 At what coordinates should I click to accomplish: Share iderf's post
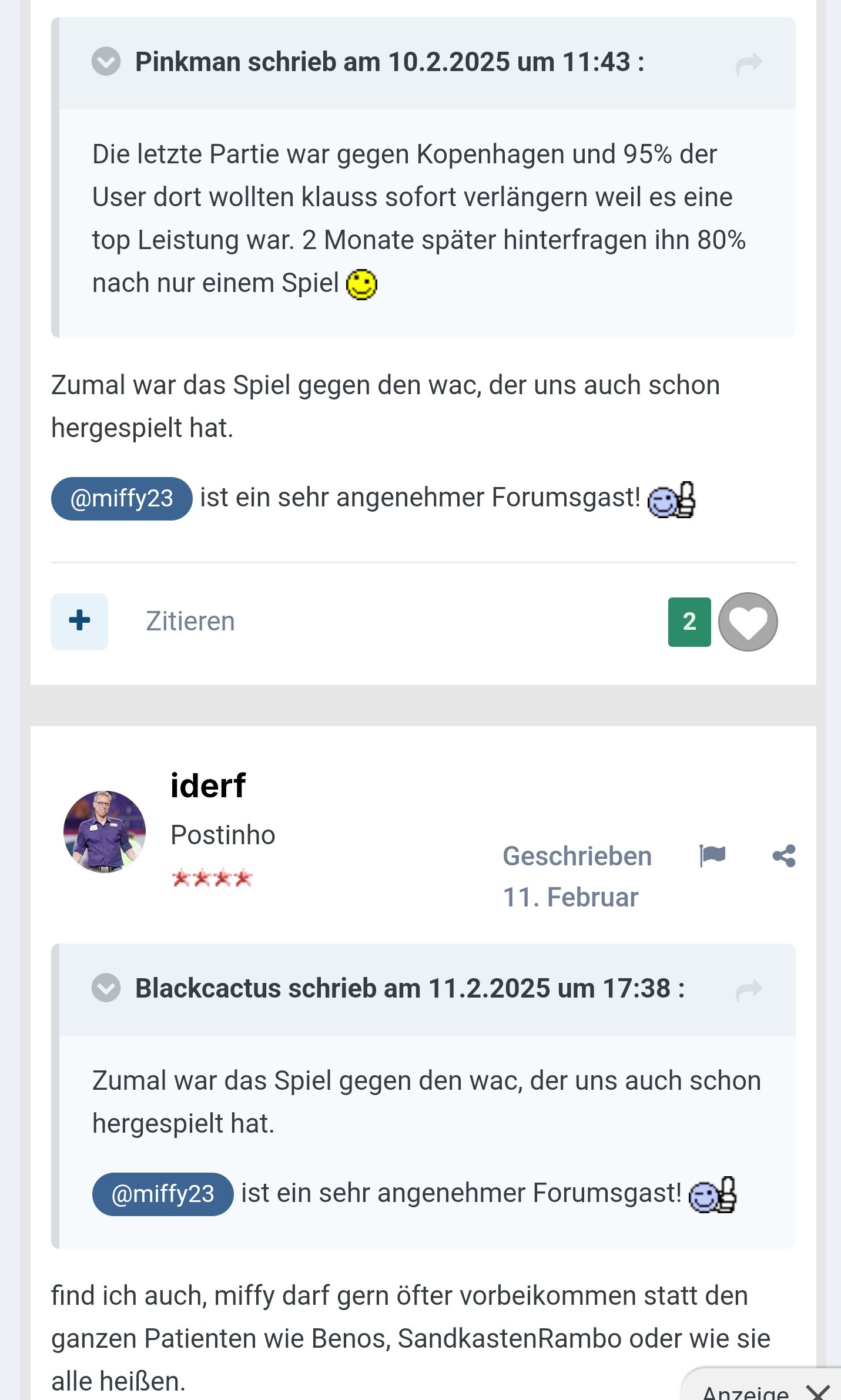pos(784,855)
